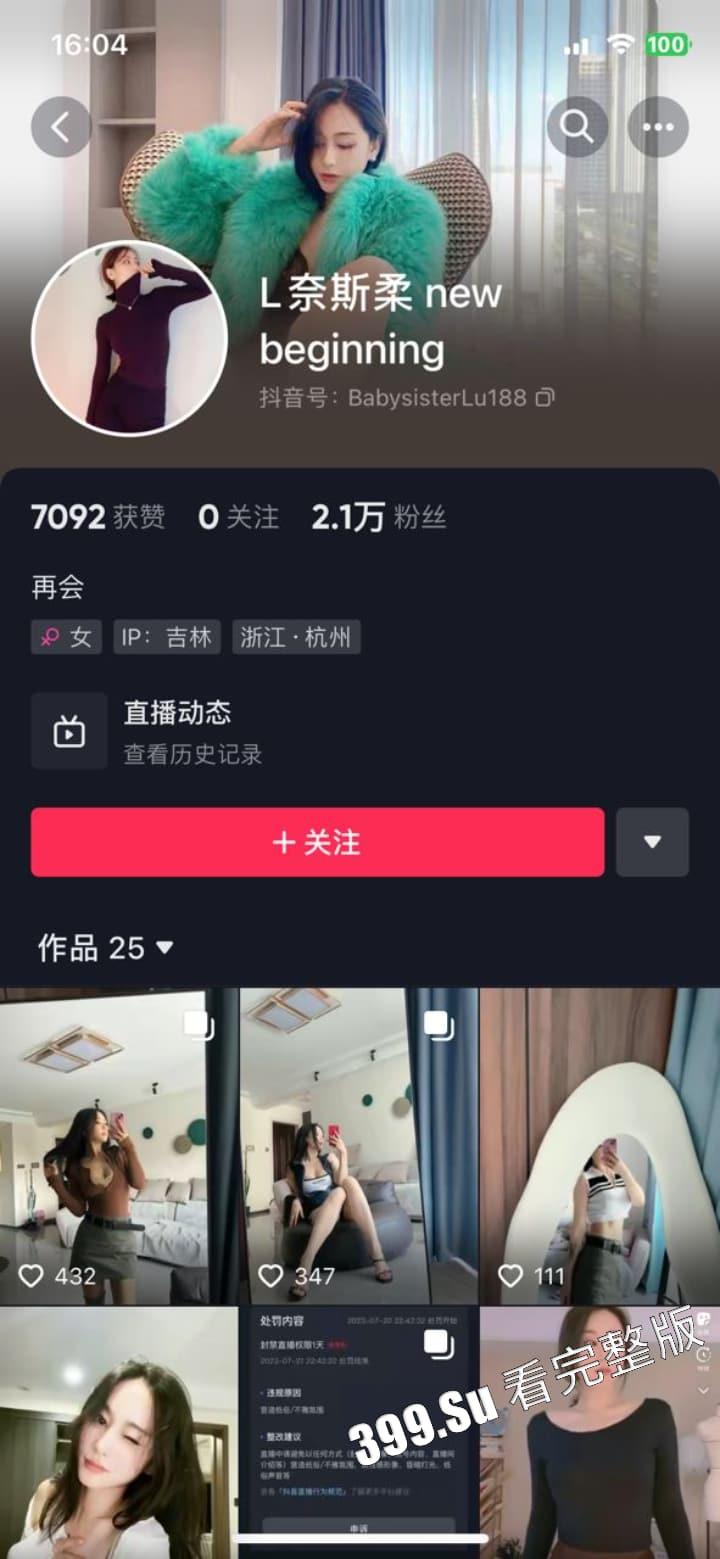Screen dimensions: 720x1559
Task: Copy the Douyin ID BabysisterLu188
Action: (545, 398)
